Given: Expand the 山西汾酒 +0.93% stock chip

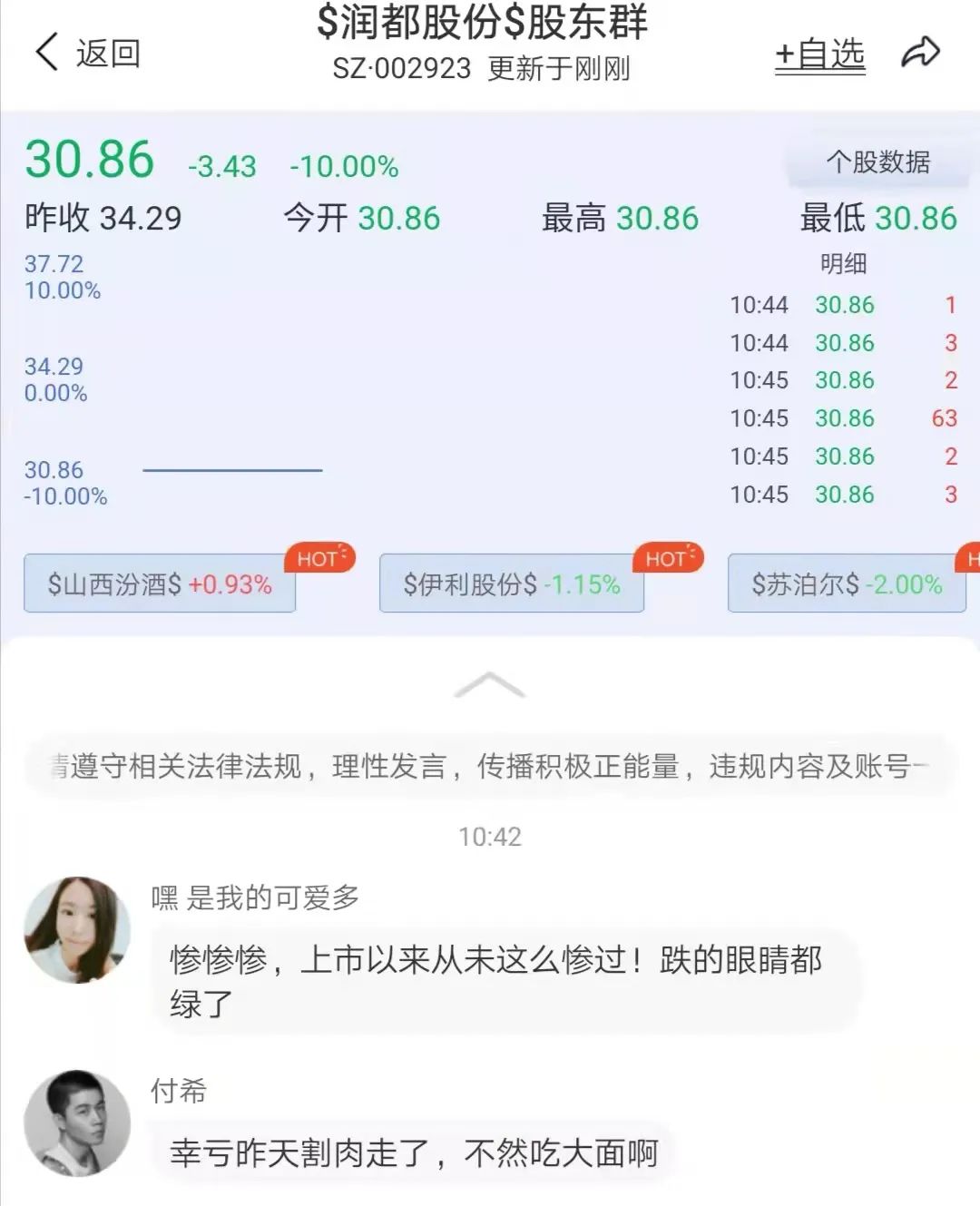Looking at the screenshot, I should 159,584.
